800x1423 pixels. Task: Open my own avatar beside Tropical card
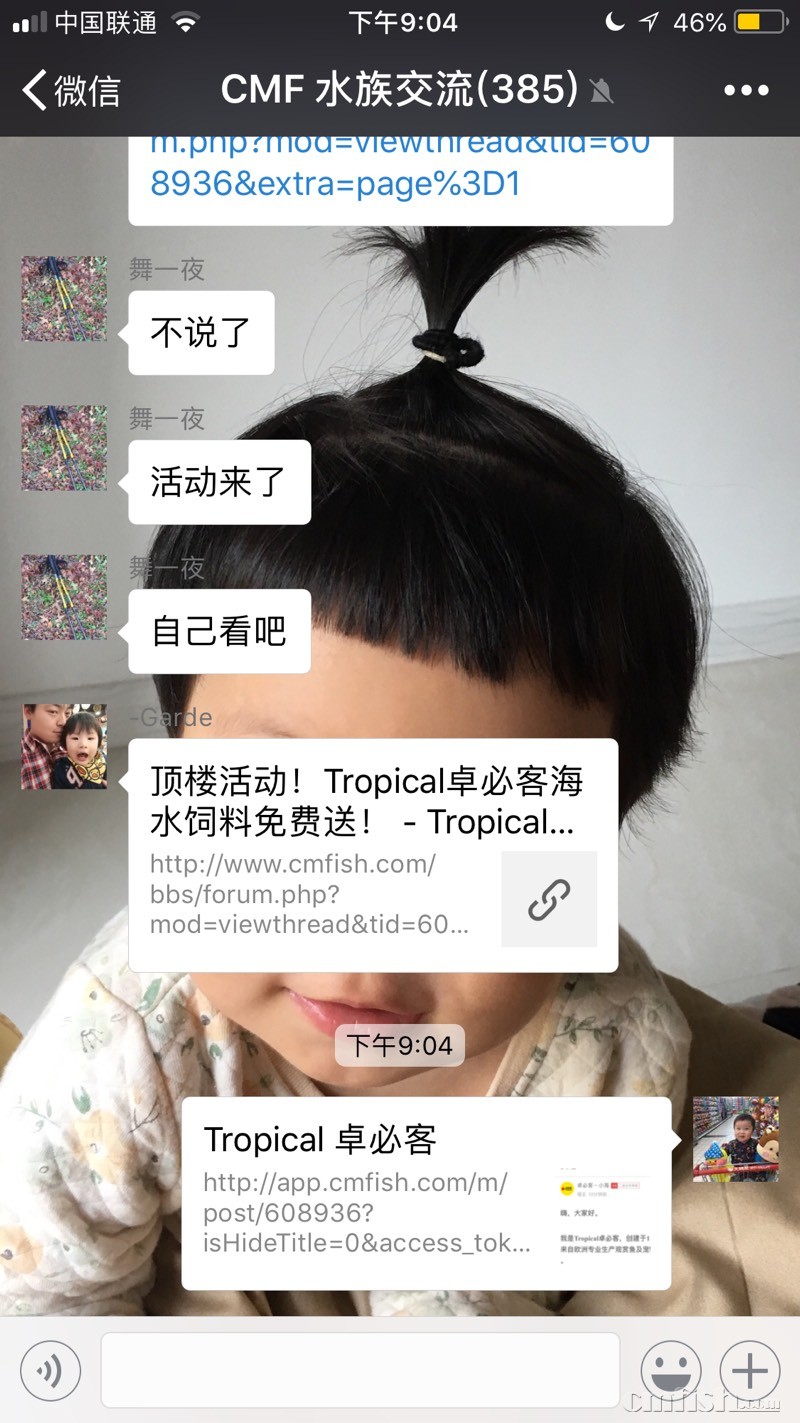pos(735,1139)
